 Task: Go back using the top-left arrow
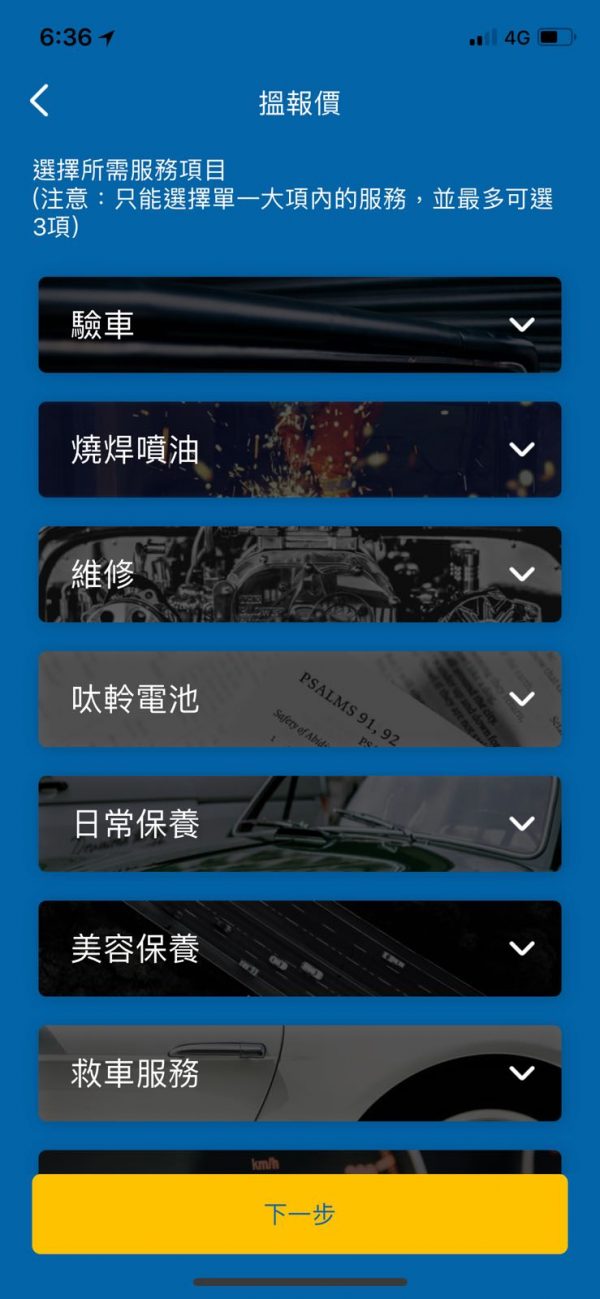pos(40,101)
